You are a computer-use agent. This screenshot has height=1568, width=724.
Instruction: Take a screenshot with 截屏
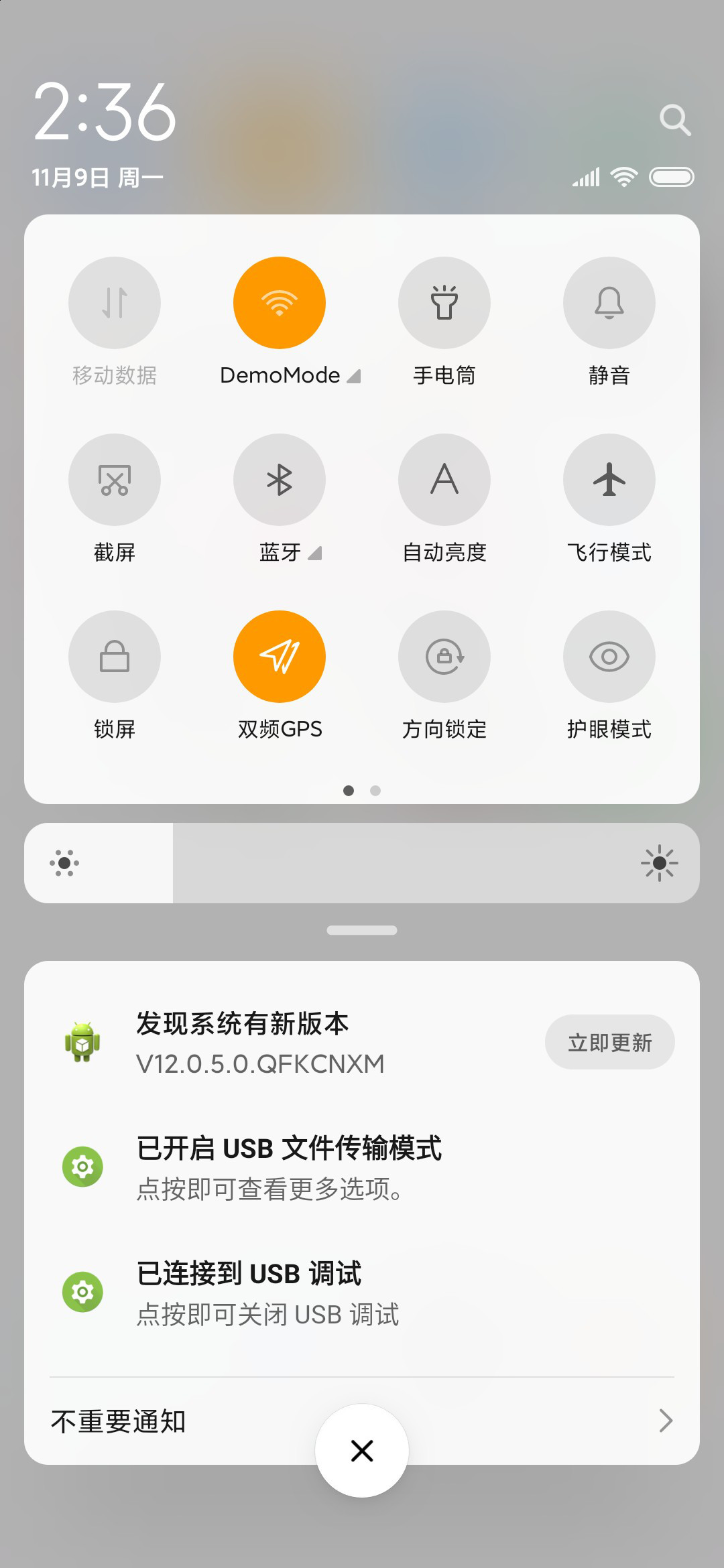115,480
